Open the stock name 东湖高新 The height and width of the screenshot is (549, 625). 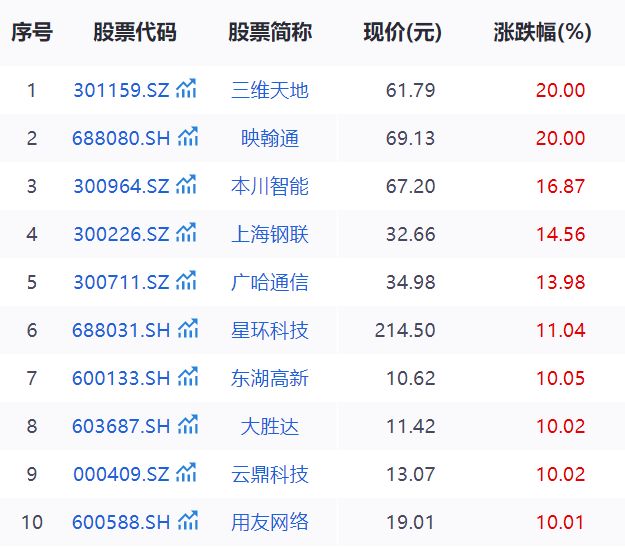(270, 379)
